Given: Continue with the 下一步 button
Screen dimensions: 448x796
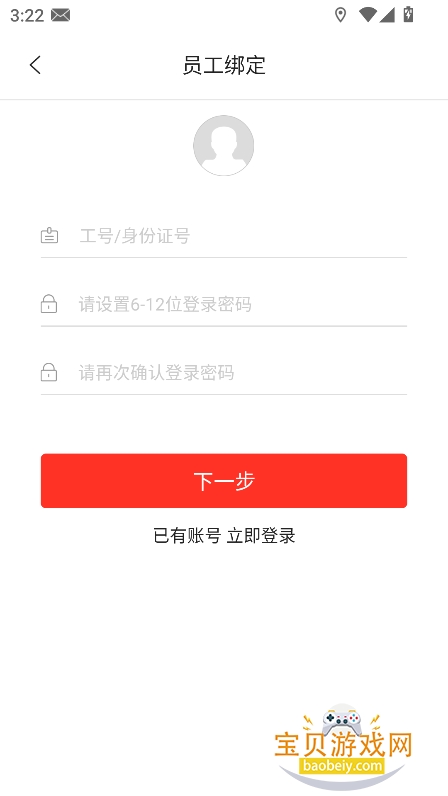Looking at the screenshot, I should pyautogui.click(x=223, y=481).
